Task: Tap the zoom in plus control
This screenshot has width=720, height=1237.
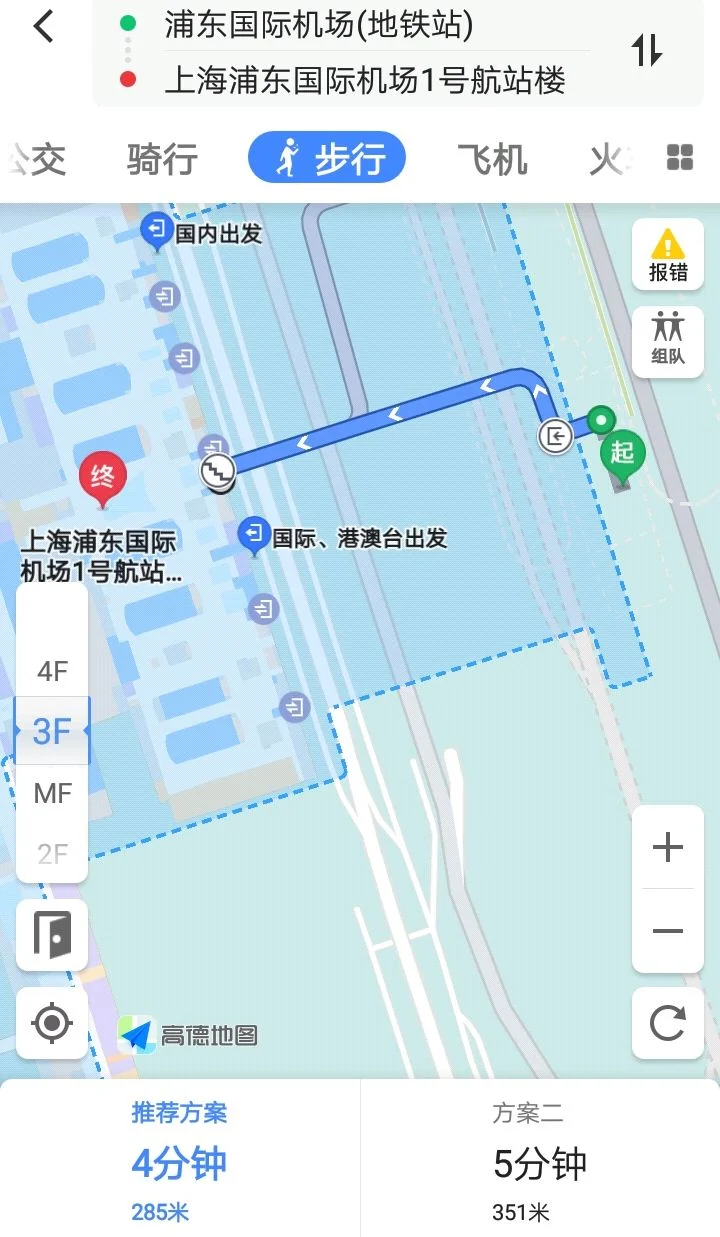Action: pos(666,847)
